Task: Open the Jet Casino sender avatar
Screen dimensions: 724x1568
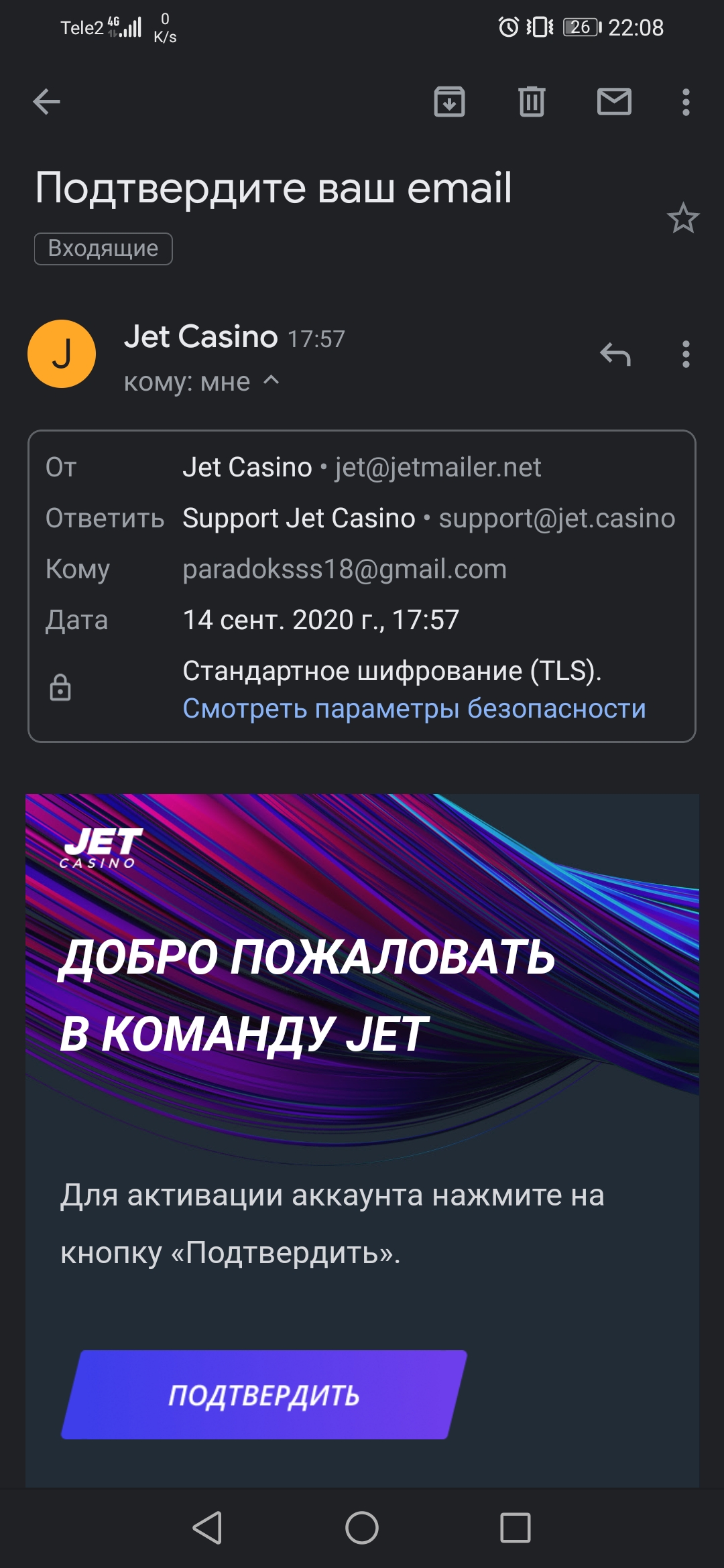Action: 62,354
